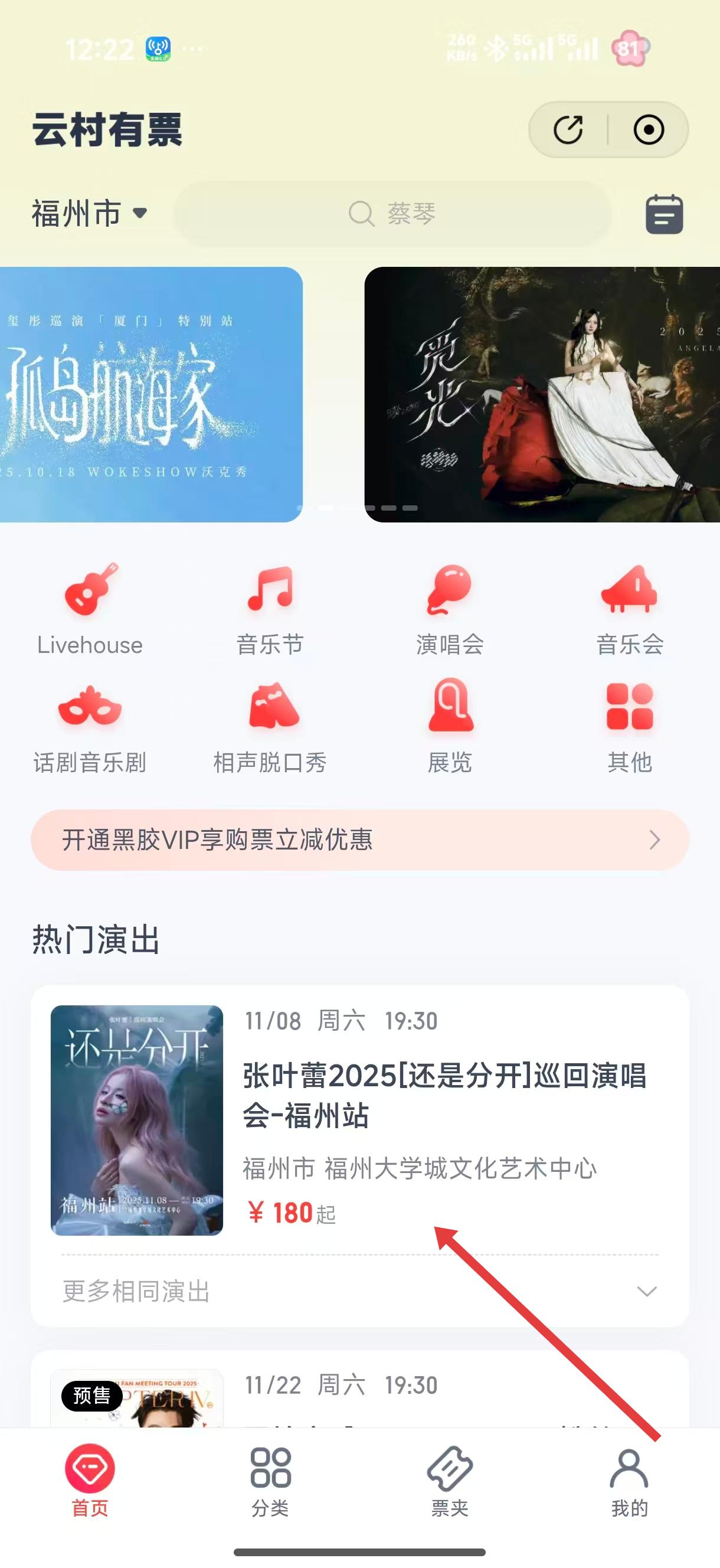Image resolution: width=720 pixels, height=1568 pixels.
Task: Expand 更多相同演出
Action: coord(359,1291)
